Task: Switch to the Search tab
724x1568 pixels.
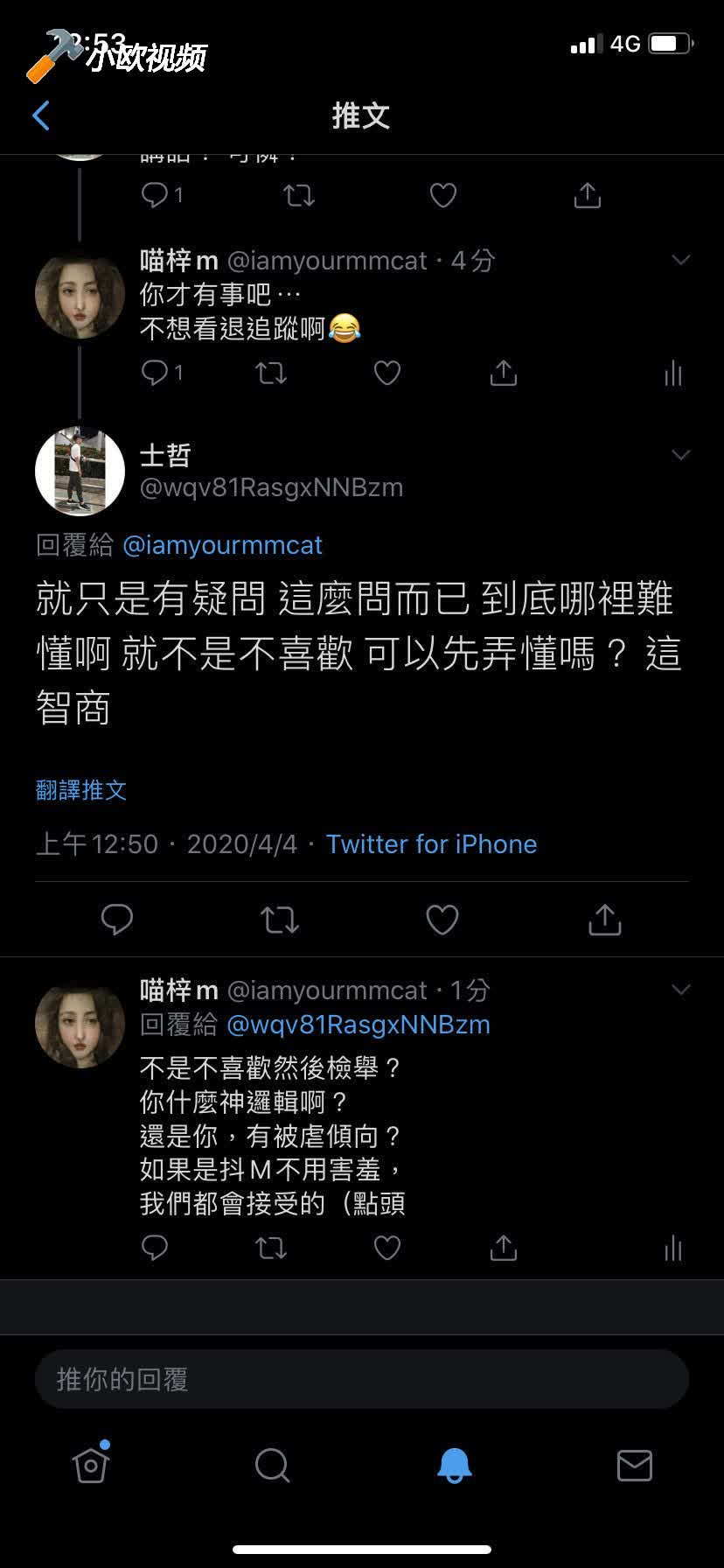Action: (x=272, y=1465)
